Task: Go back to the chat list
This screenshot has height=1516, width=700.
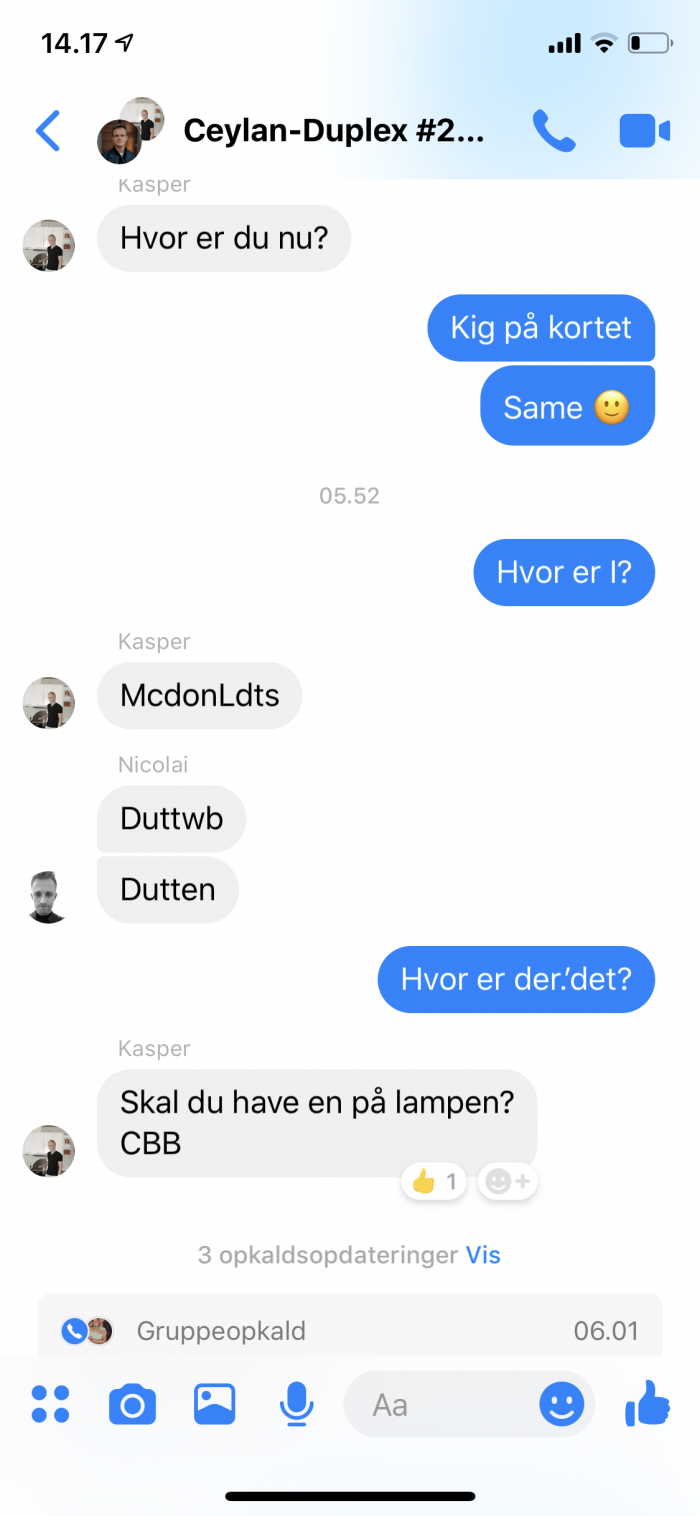Action: [48, 131]
